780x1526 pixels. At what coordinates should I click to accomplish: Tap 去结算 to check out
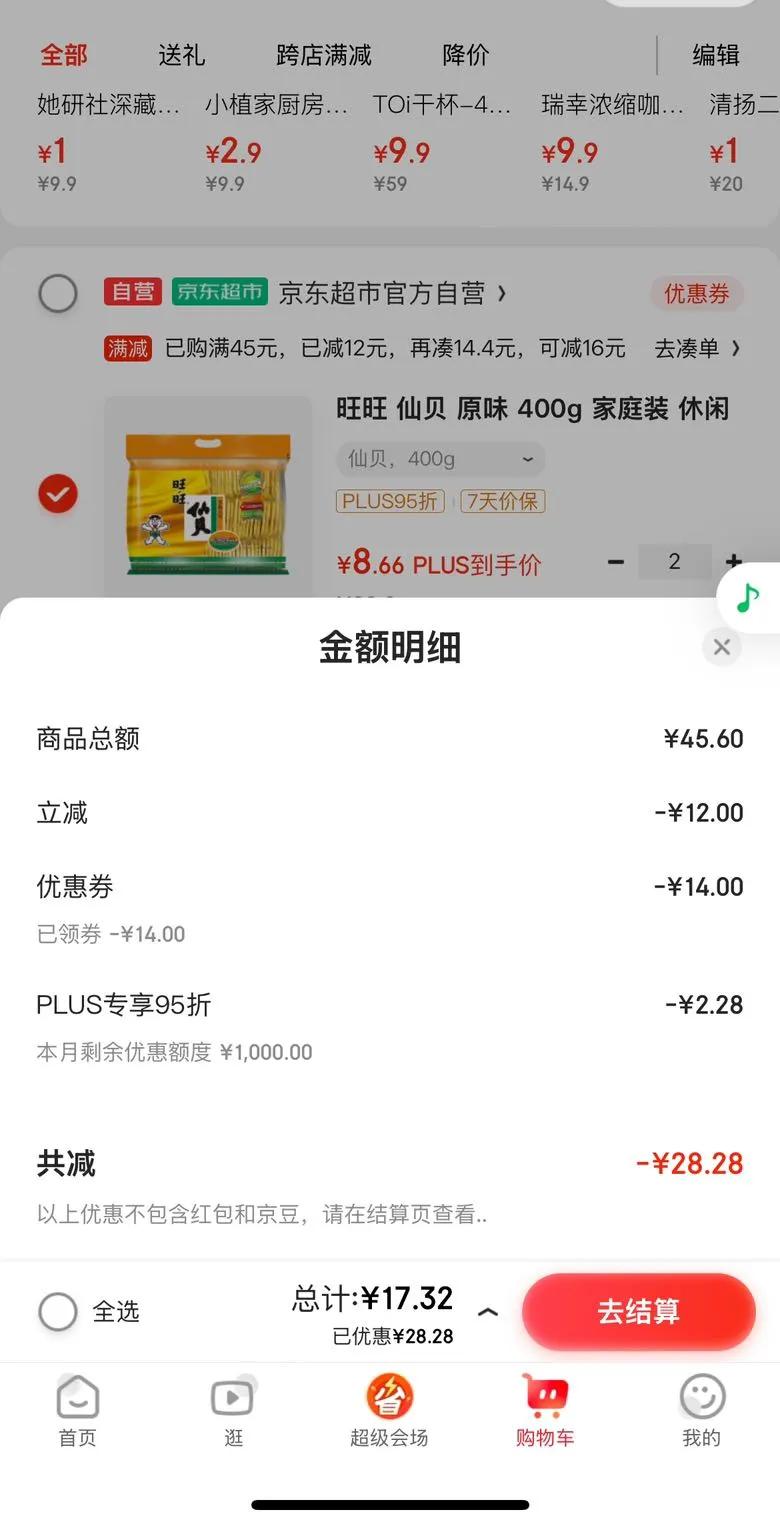(x=638, y=1311)
